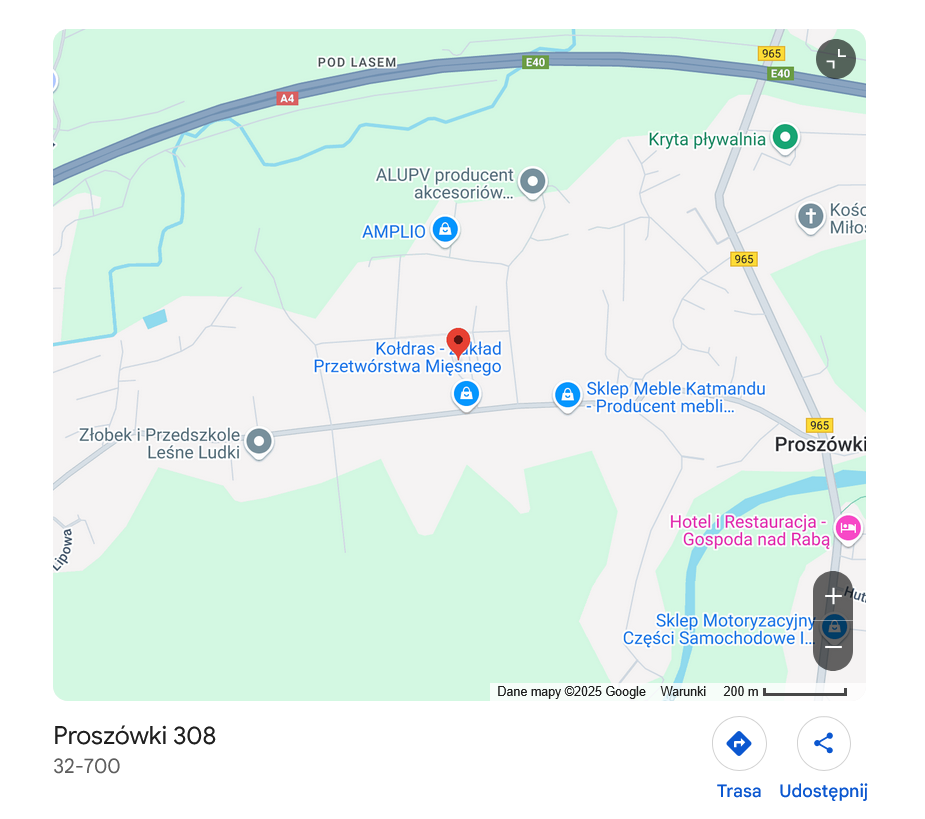Screen dimensions: 925x819
Task: Select Kołdras Zakład Przetwórstwa Mięsnego marker
Action: [x=466, y=393]
